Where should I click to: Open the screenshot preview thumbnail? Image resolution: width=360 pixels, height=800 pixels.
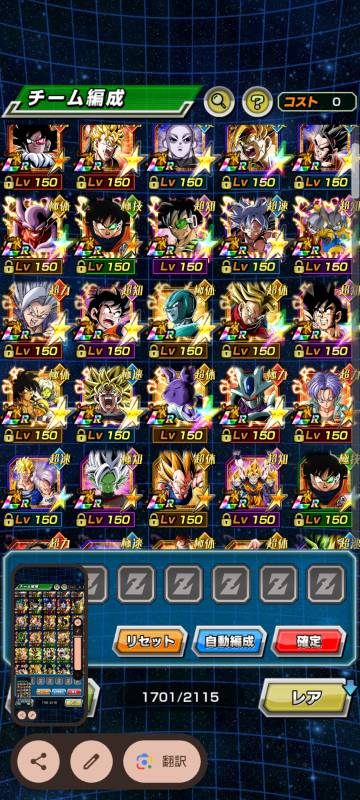click(x=49, y=644)
